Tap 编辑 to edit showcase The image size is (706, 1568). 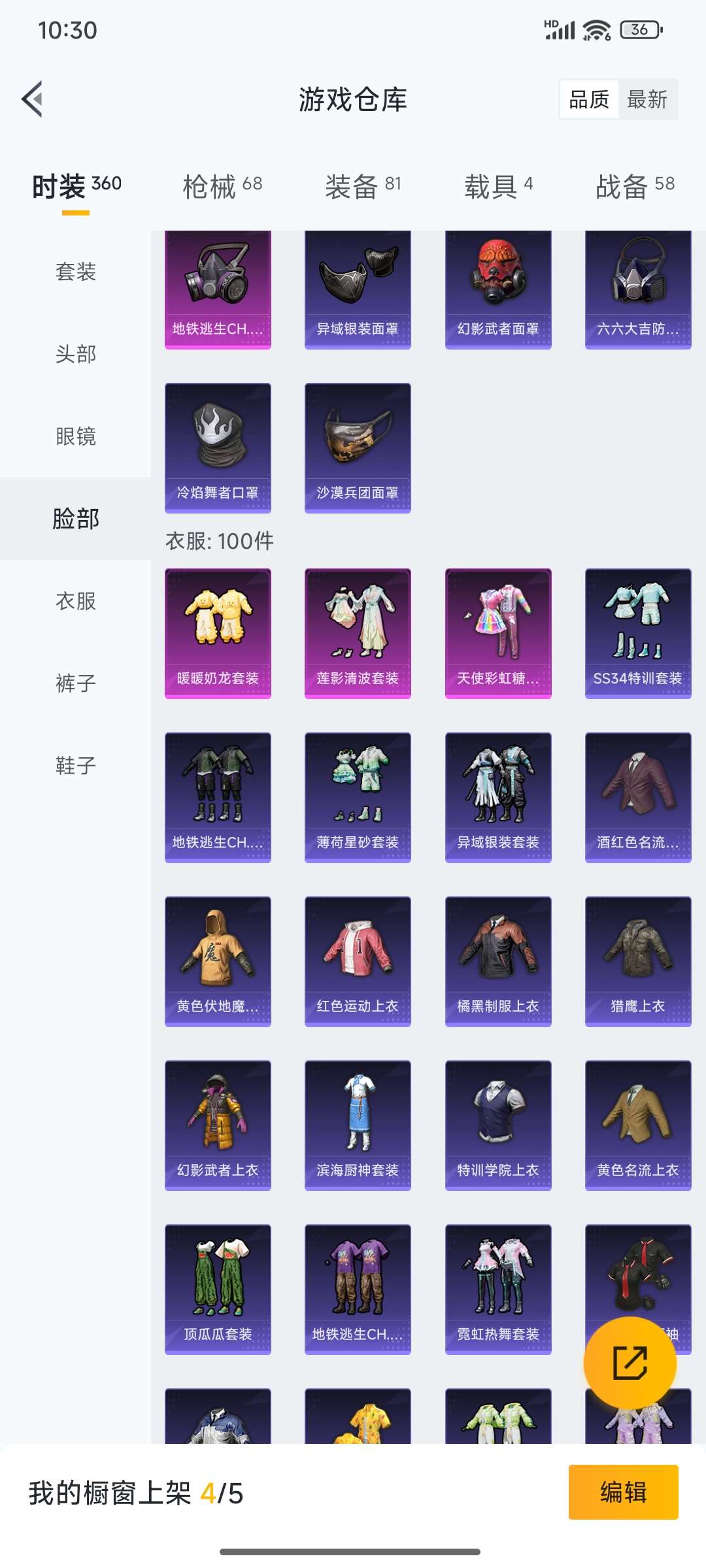pos(623,1492)
